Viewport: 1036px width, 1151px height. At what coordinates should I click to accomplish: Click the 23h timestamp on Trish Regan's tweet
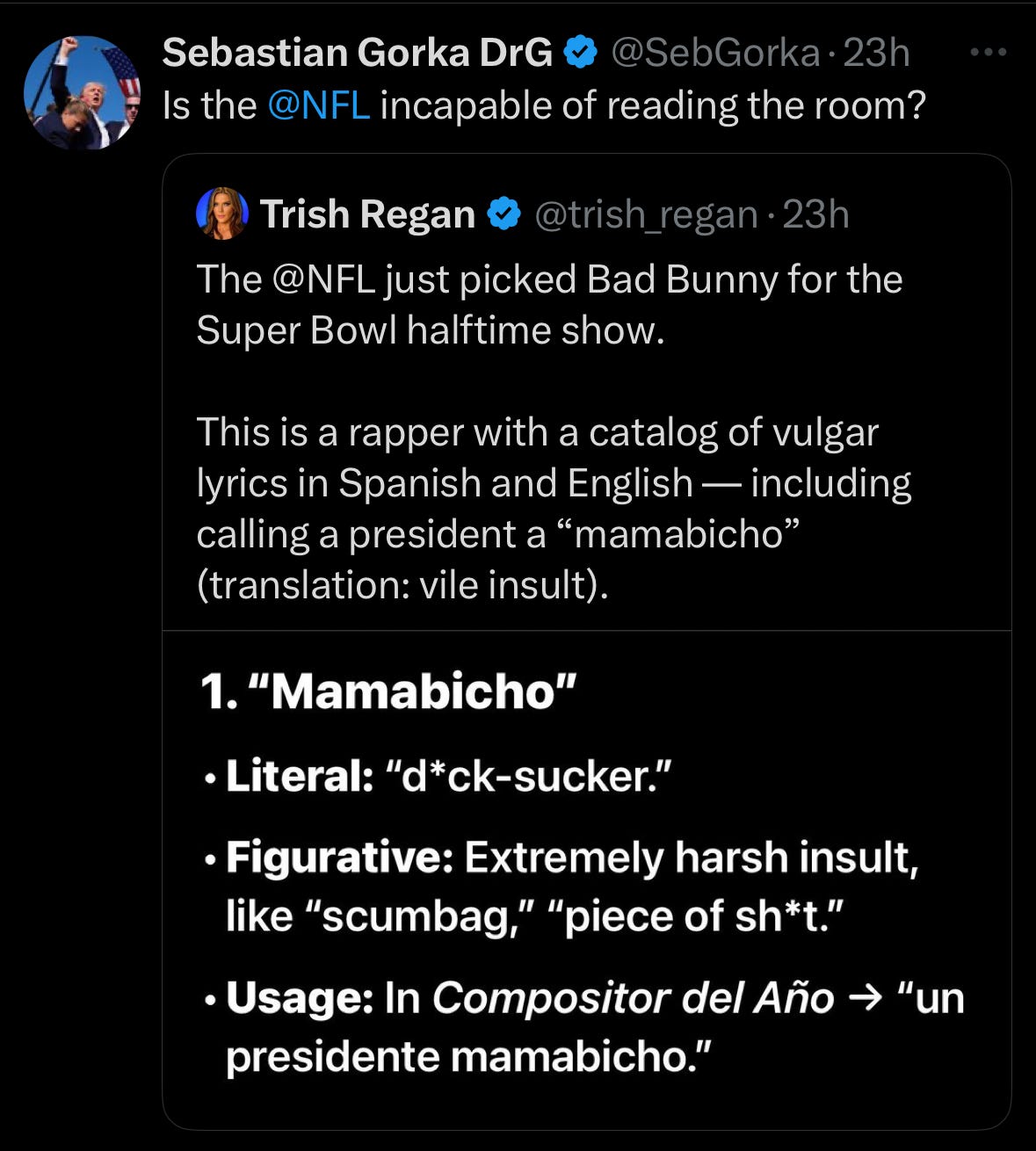click(x=815, y=214)
